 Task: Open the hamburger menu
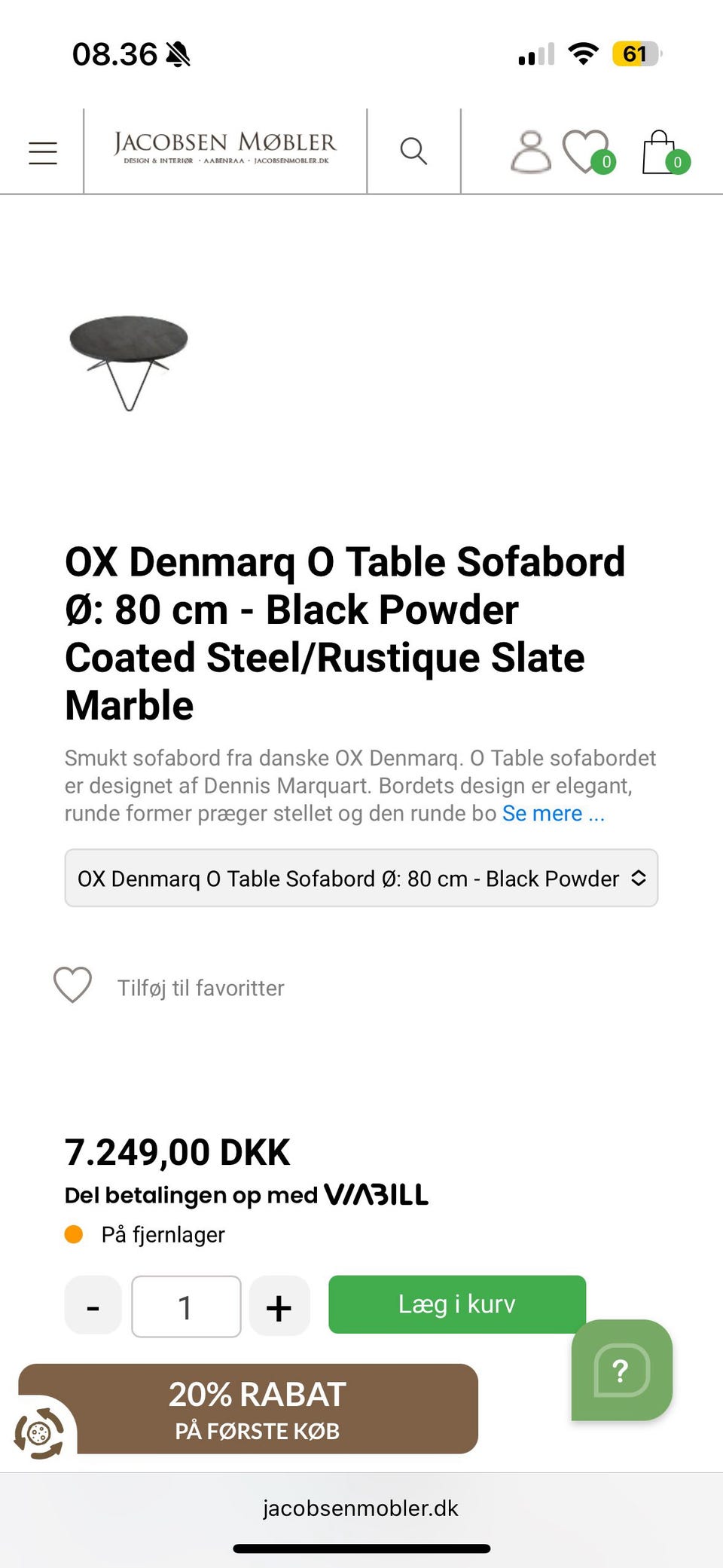(x=43, y=152)
